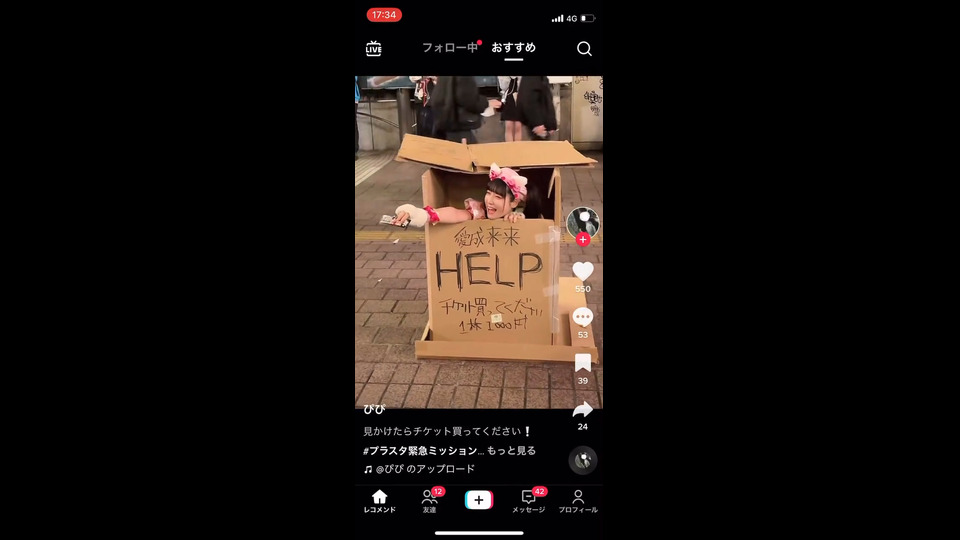960x540 pixels.
Task: Open the spinning sound disc
Action: point(583,460)
